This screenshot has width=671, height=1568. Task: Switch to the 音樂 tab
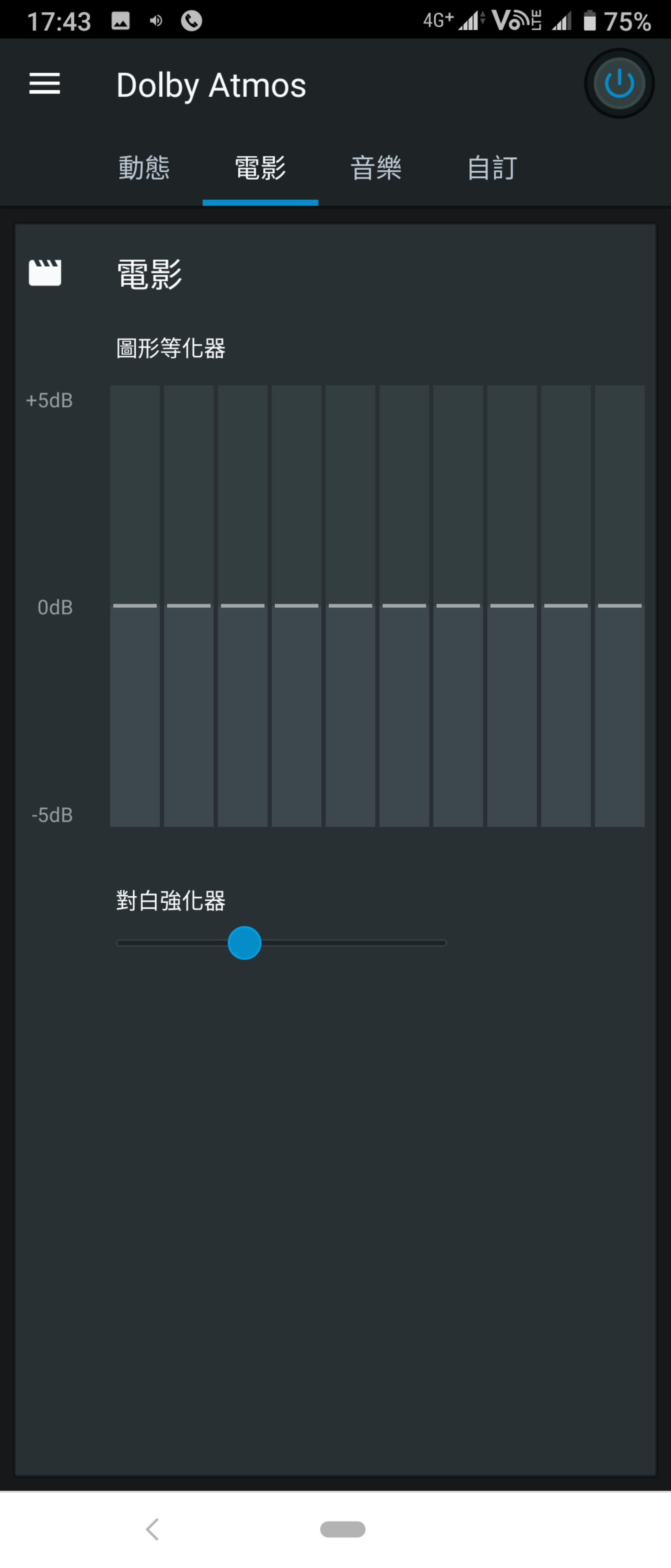click(x=376, y=168)
